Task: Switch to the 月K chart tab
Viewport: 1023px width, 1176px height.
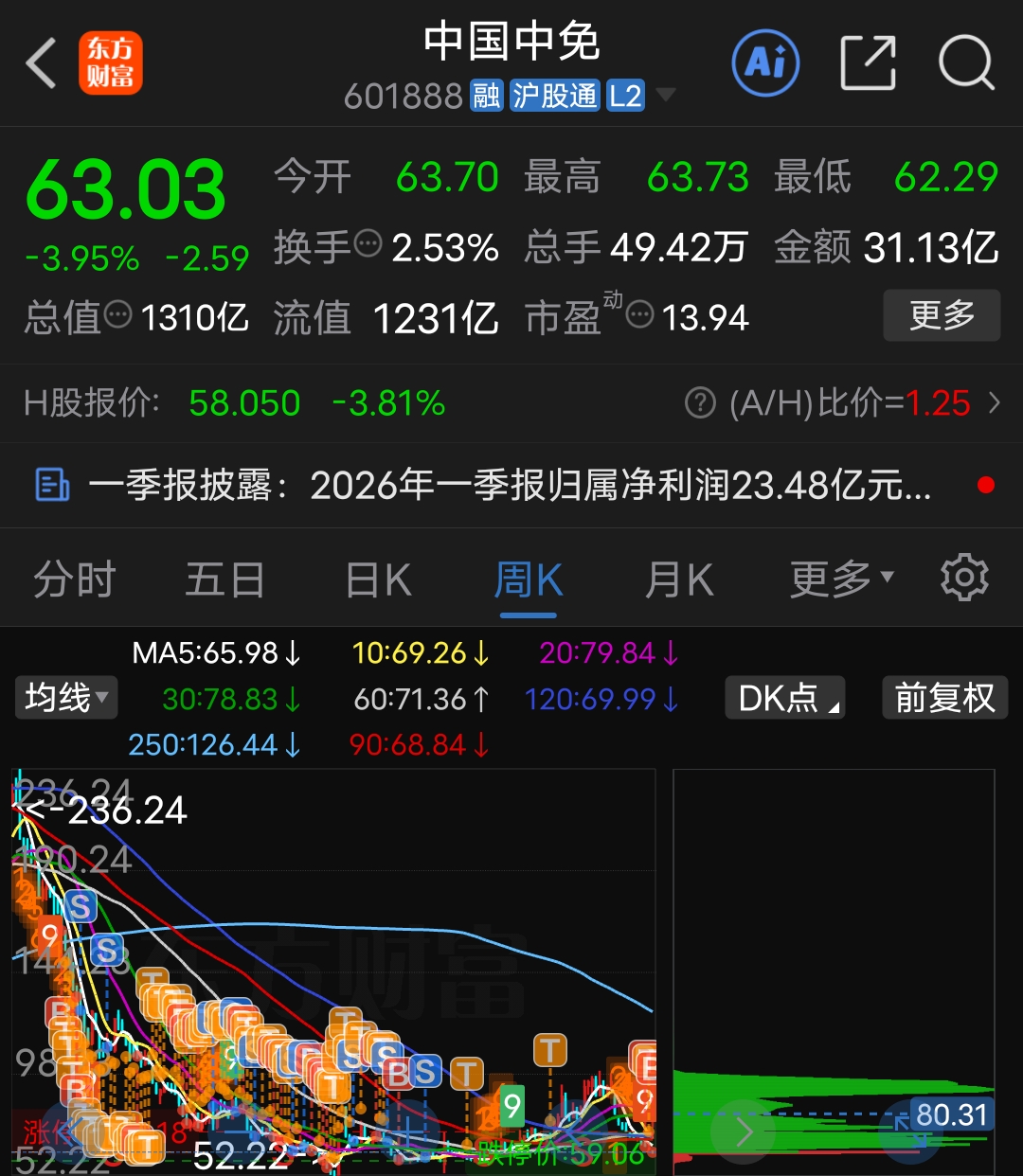Action: [679, 579]
